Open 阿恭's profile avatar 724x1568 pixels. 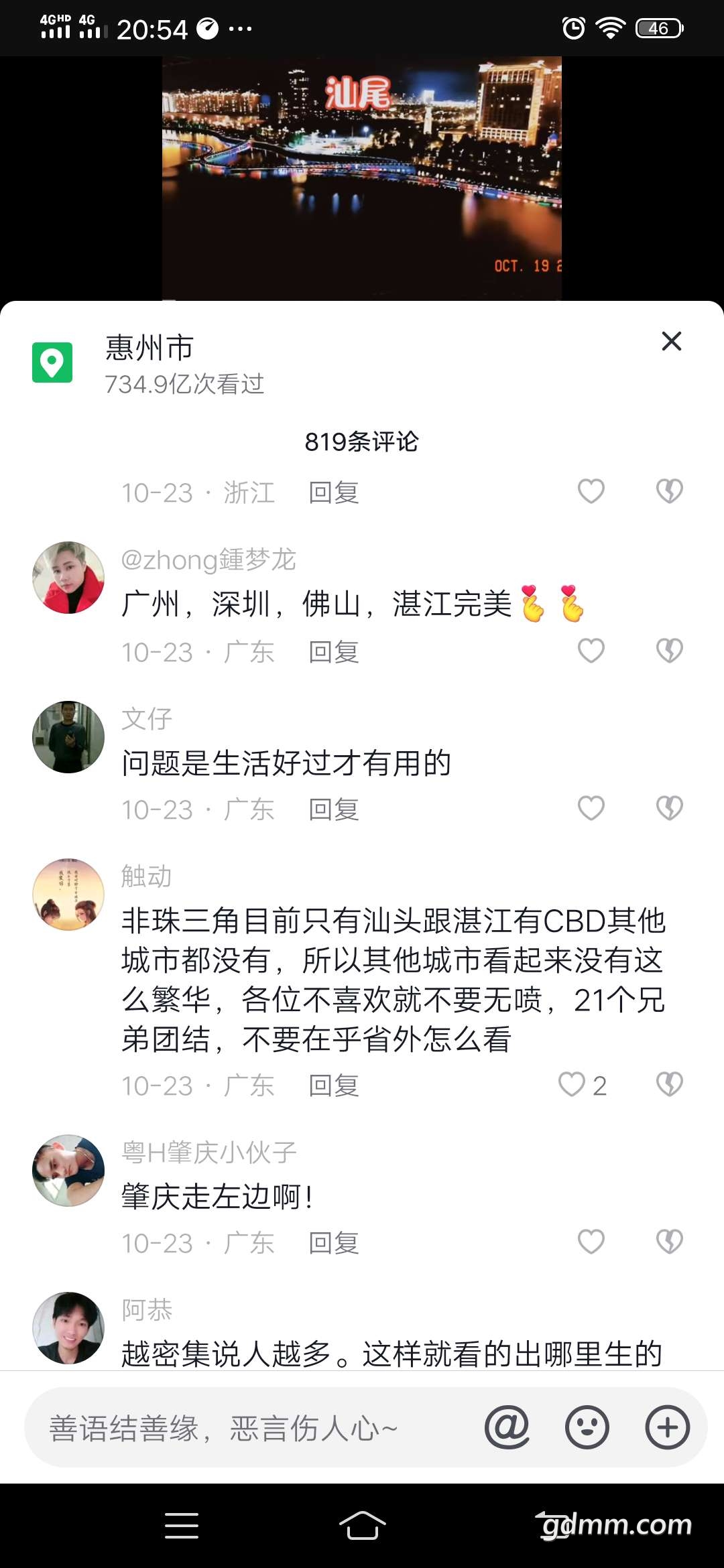pyautogui.click(x=68, y=1328)
